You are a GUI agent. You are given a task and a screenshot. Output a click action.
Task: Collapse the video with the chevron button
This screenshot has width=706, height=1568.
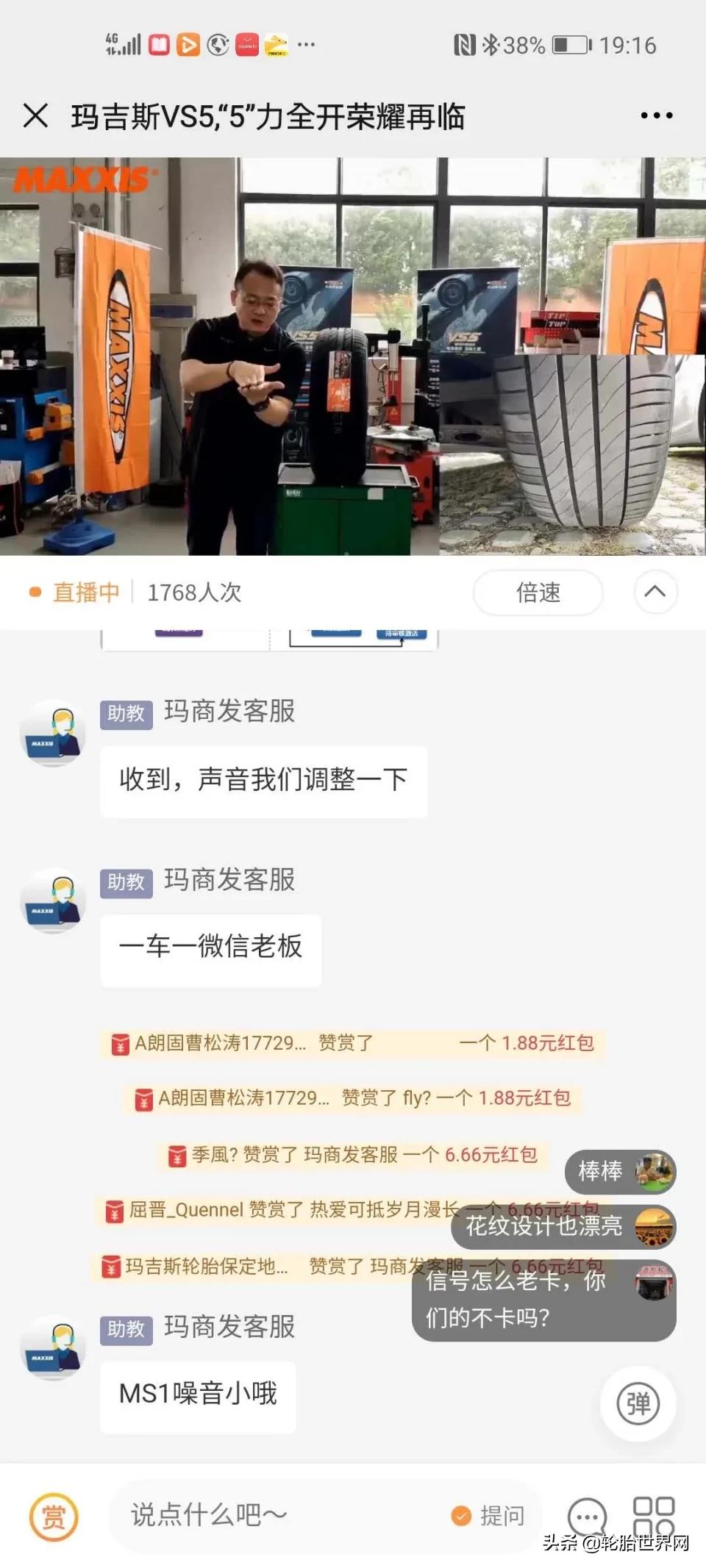(x=655, y=593)
